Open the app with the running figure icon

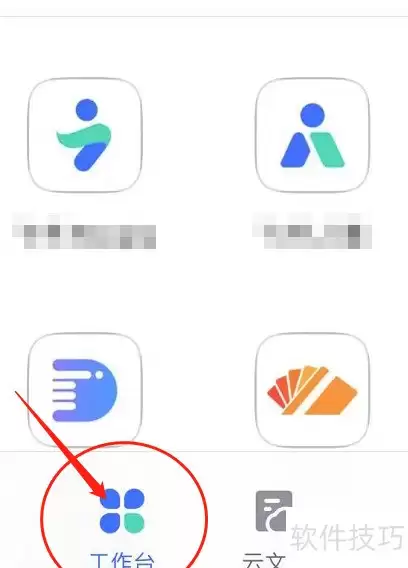point(85,135)
